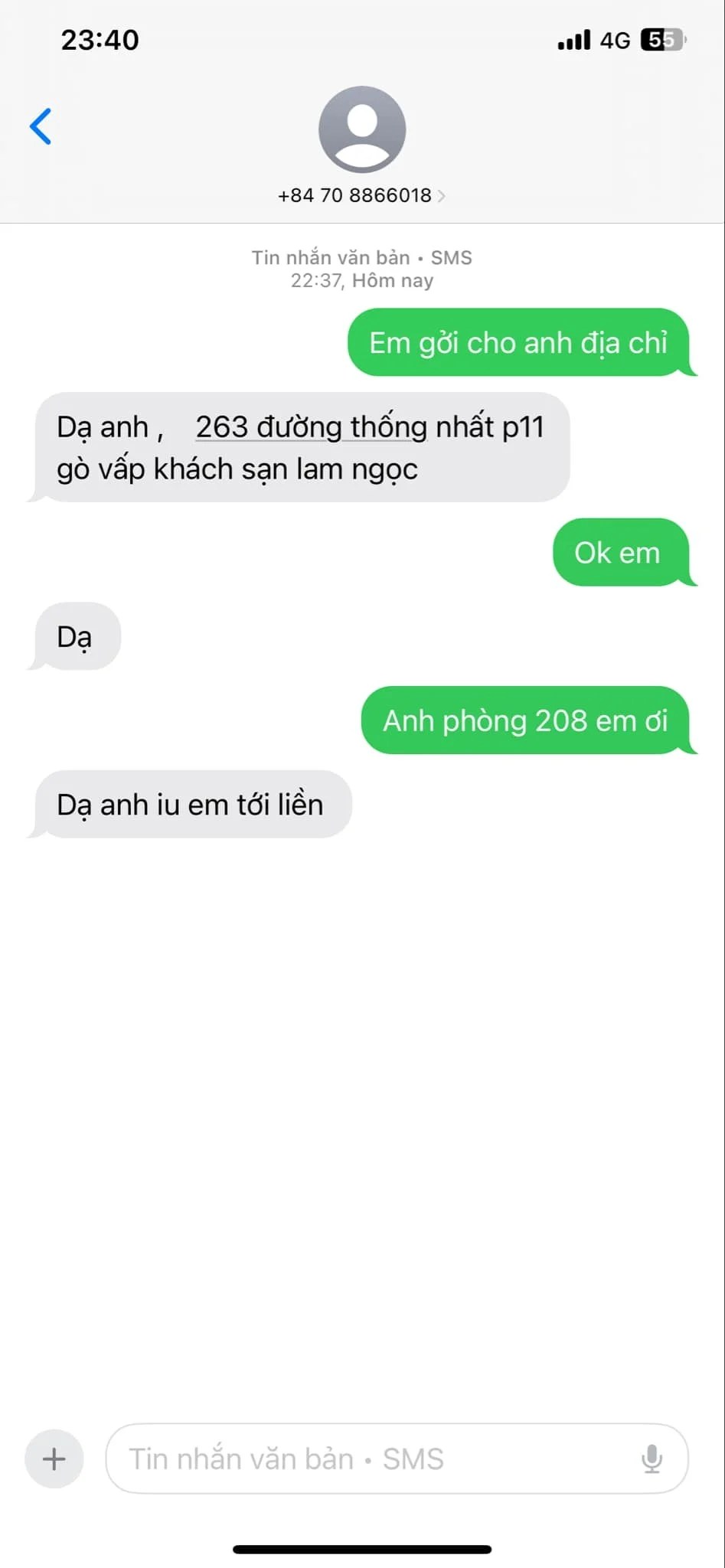Open the plus attachments menu
The image size is (725, 1568).
54,1459
